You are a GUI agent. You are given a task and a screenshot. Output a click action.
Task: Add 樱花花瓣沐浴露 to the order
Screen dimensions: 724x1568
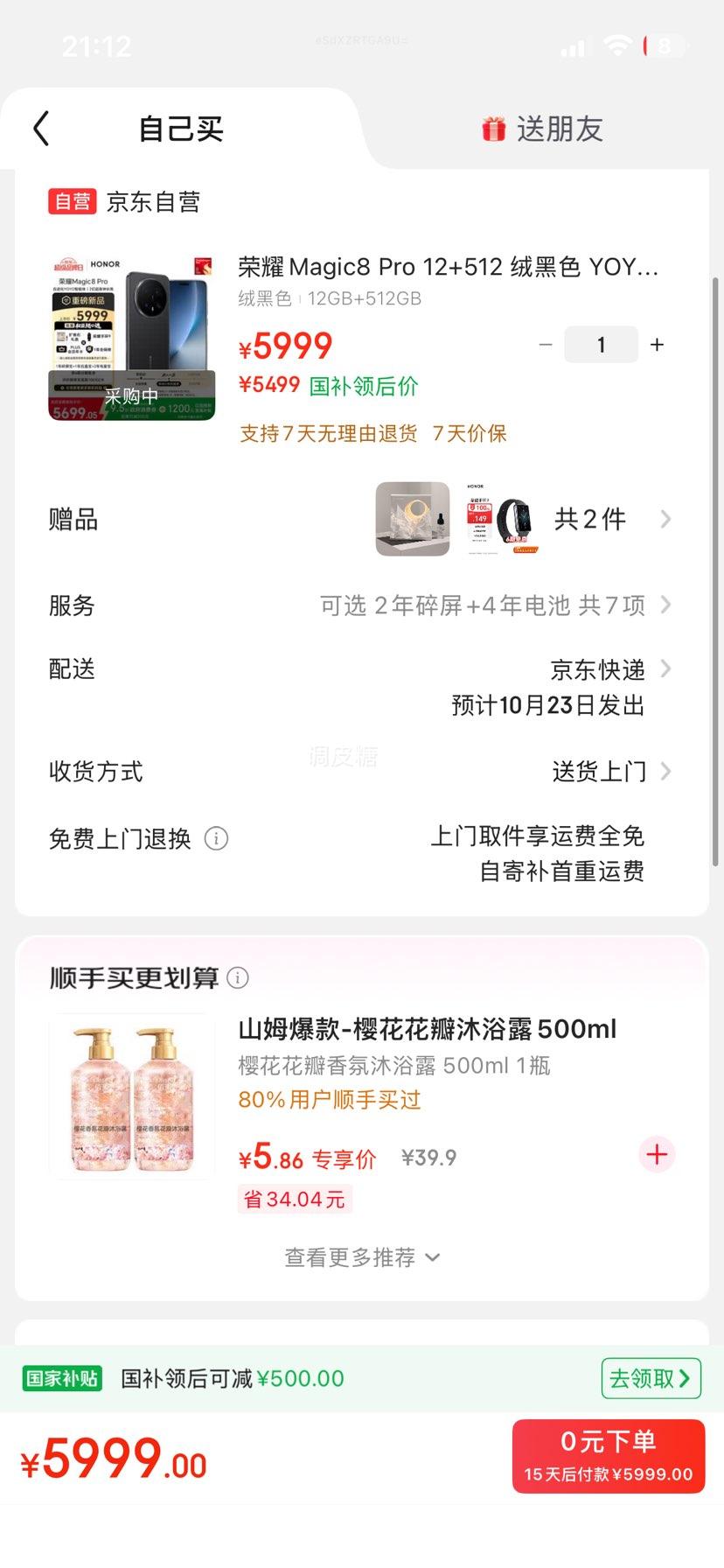(x=657, y=1155)
